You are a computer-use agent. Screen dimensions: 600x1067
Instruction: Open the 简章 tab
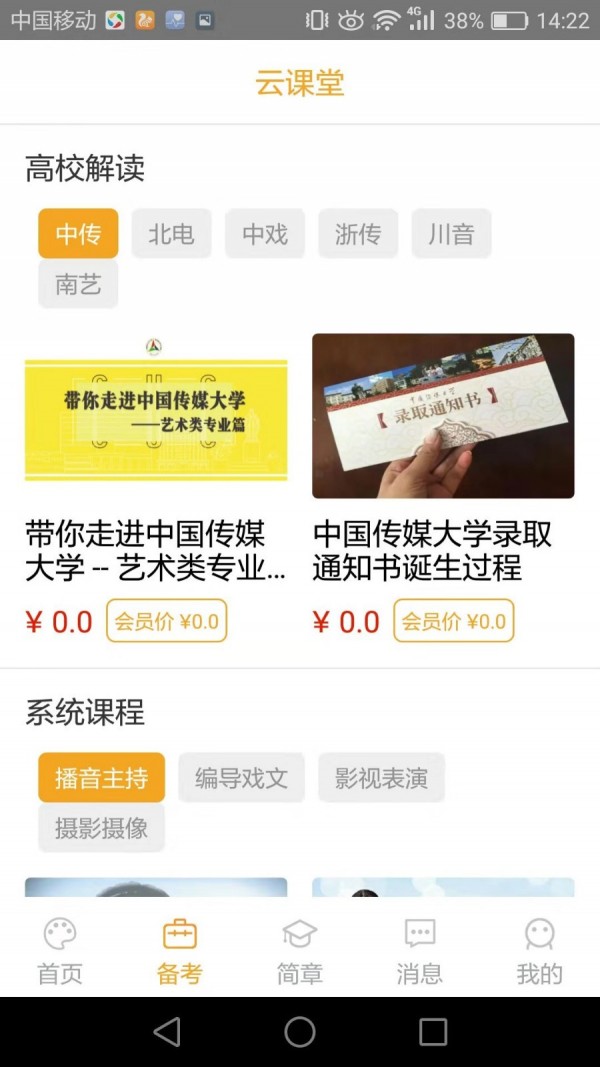[300, 951]
